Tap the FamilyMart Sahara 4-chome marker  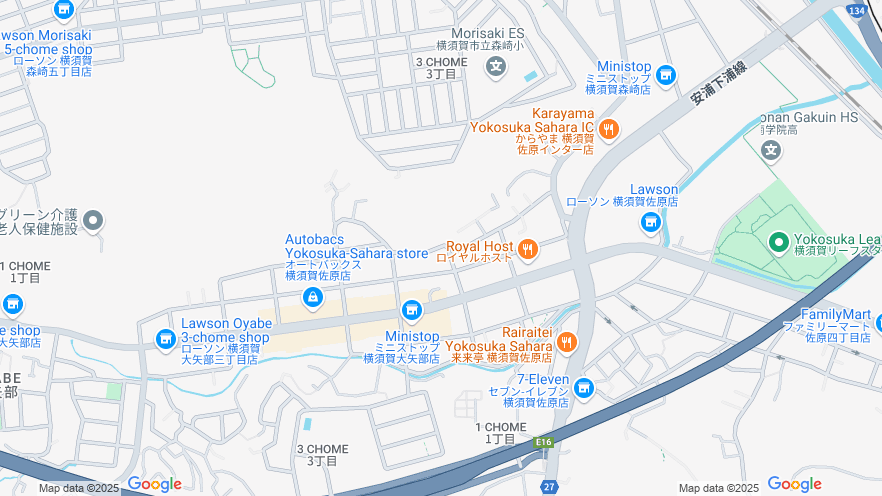878,322
